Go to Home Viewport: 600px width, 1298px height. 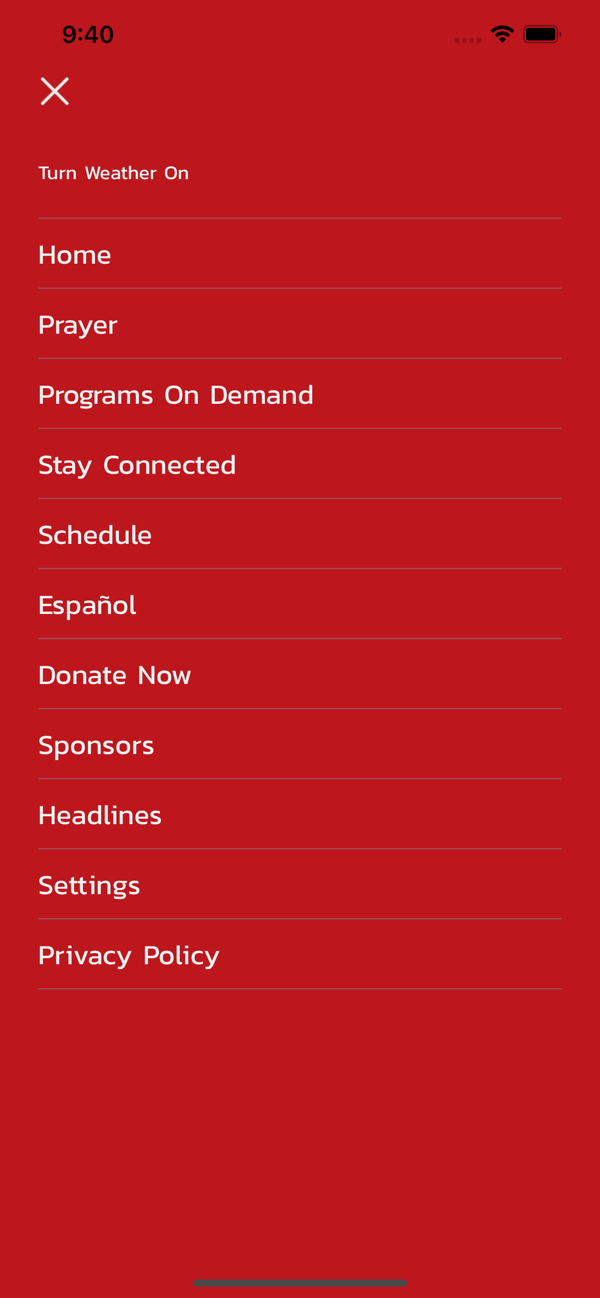(x=300, y=254)
